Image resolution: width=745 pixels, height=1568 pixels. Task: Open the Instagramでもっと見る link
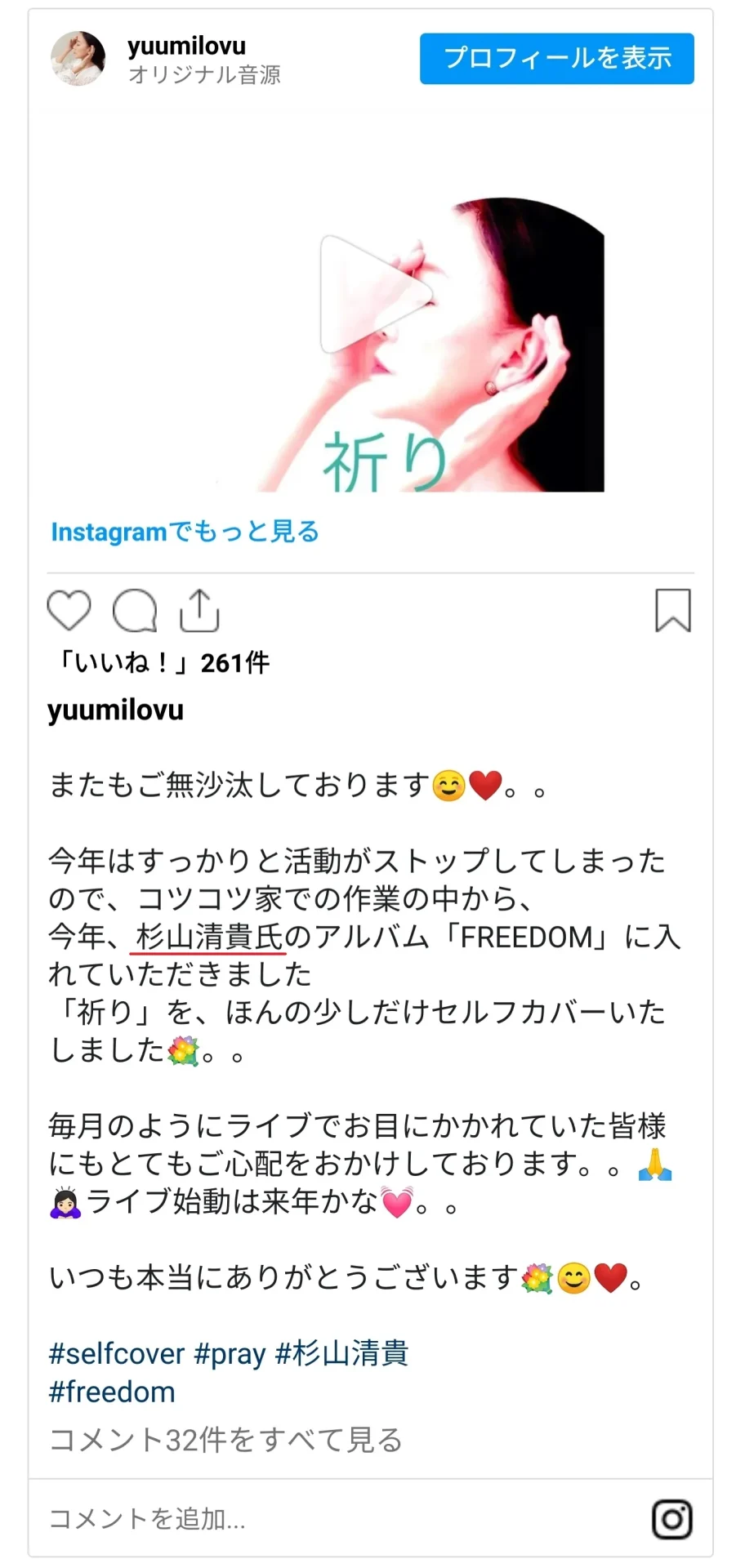click(185, 532)
